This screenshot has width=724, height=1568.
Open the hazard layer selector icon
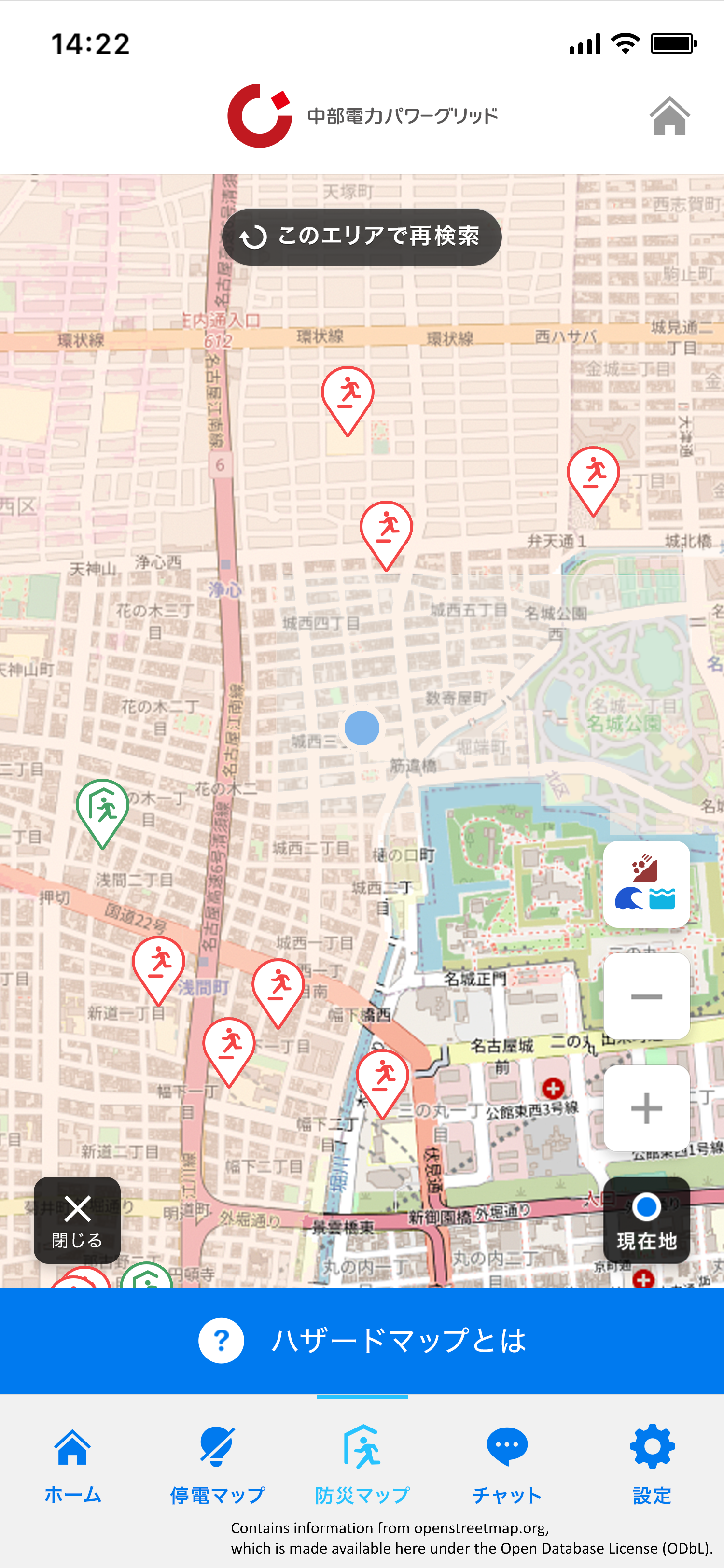coord(646,884)
